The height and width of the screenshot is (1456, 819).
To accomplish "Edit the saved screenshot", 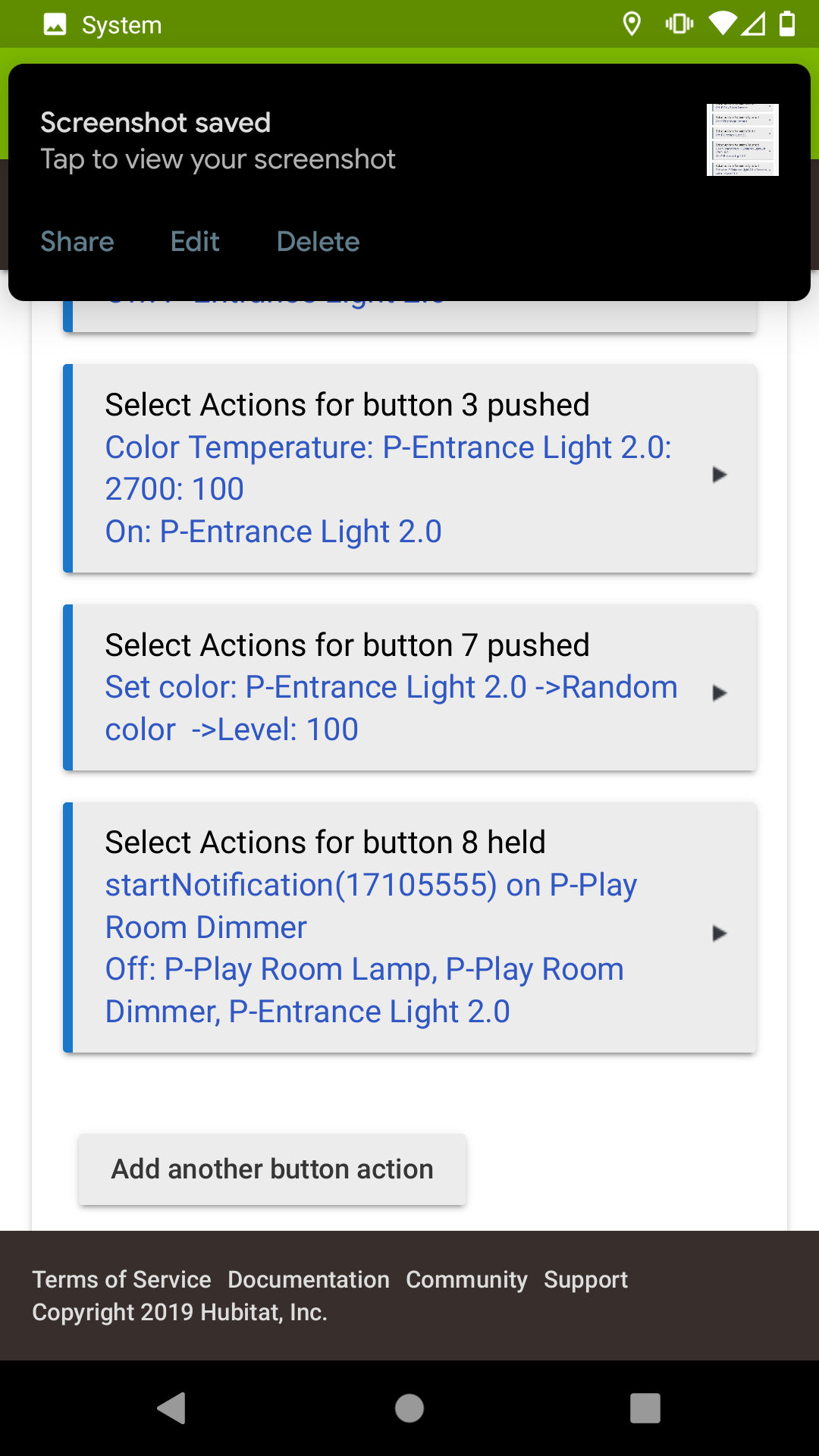I will pyautogui.click(x=195, y=242).
